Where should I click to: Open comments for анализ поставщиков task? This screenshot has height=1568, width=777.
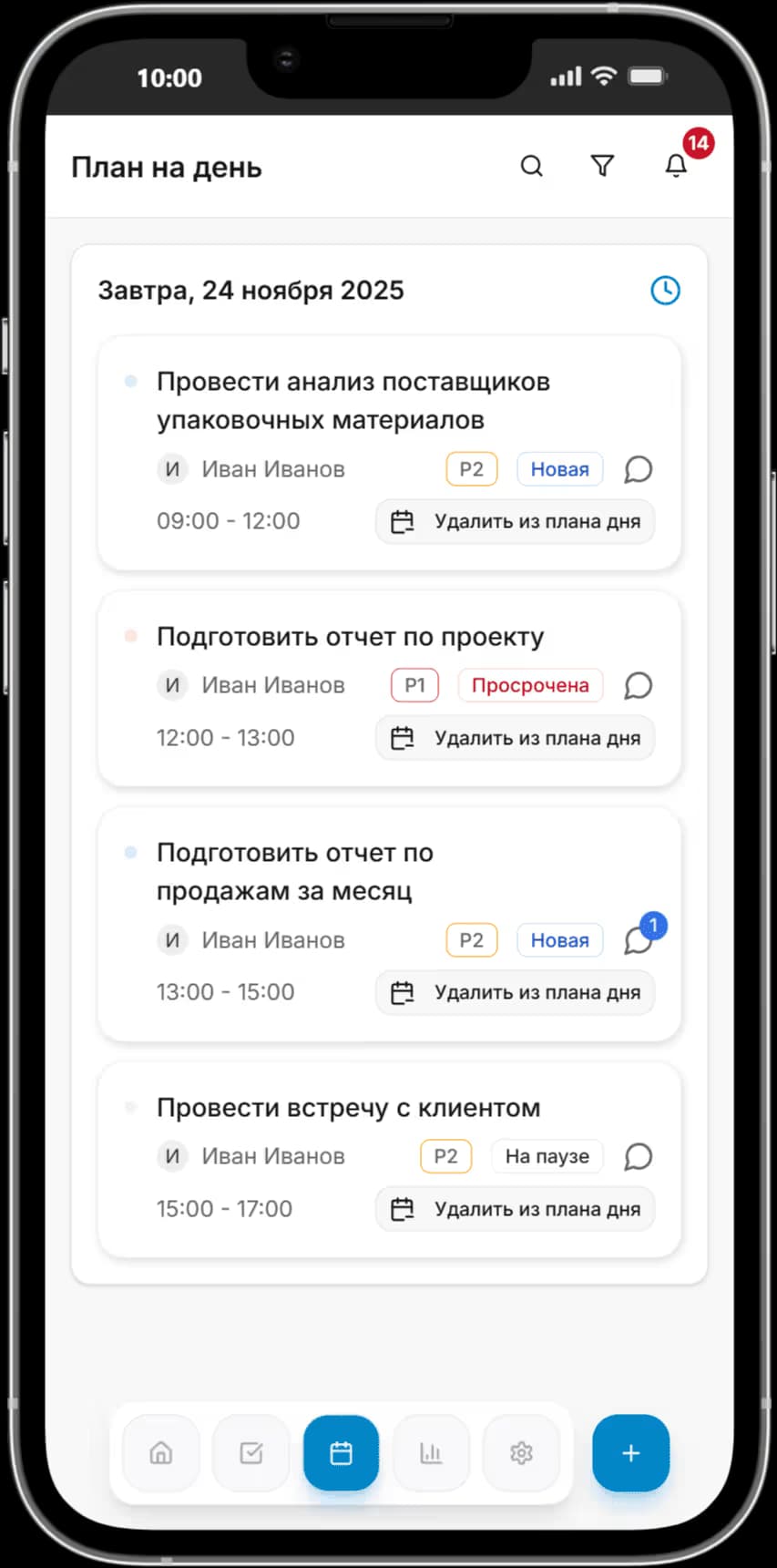[x=638, y=470]
